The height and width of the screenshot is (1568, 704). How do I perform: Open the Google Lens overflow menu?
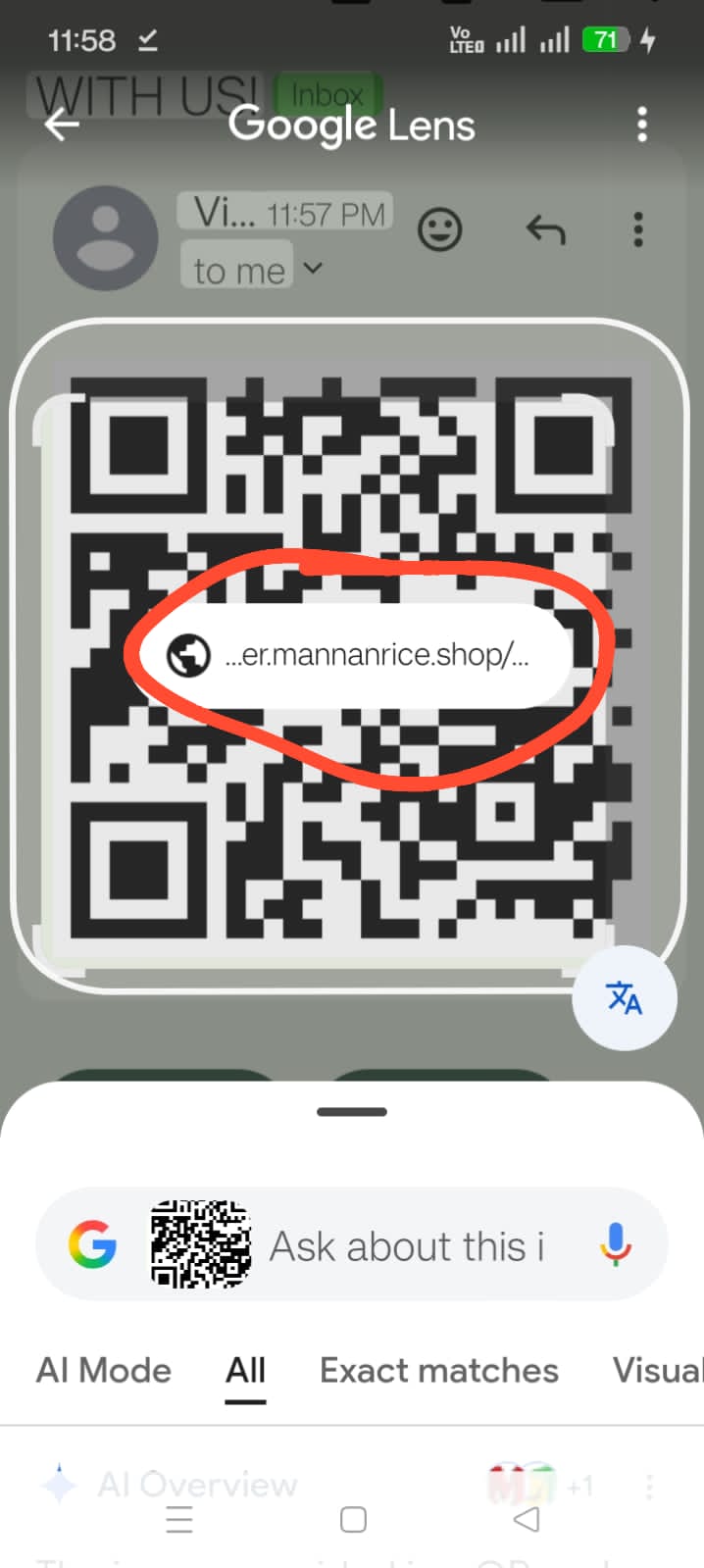tap(642, 125)
